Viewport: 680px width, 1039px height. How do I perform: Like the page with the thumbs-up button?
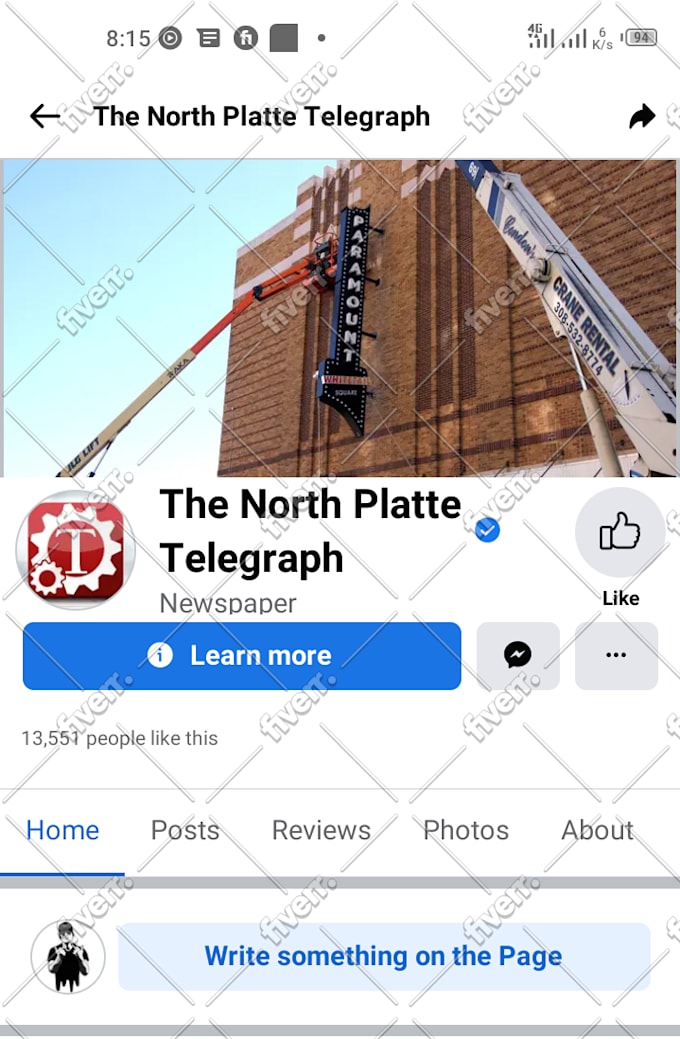coord(620,532)
